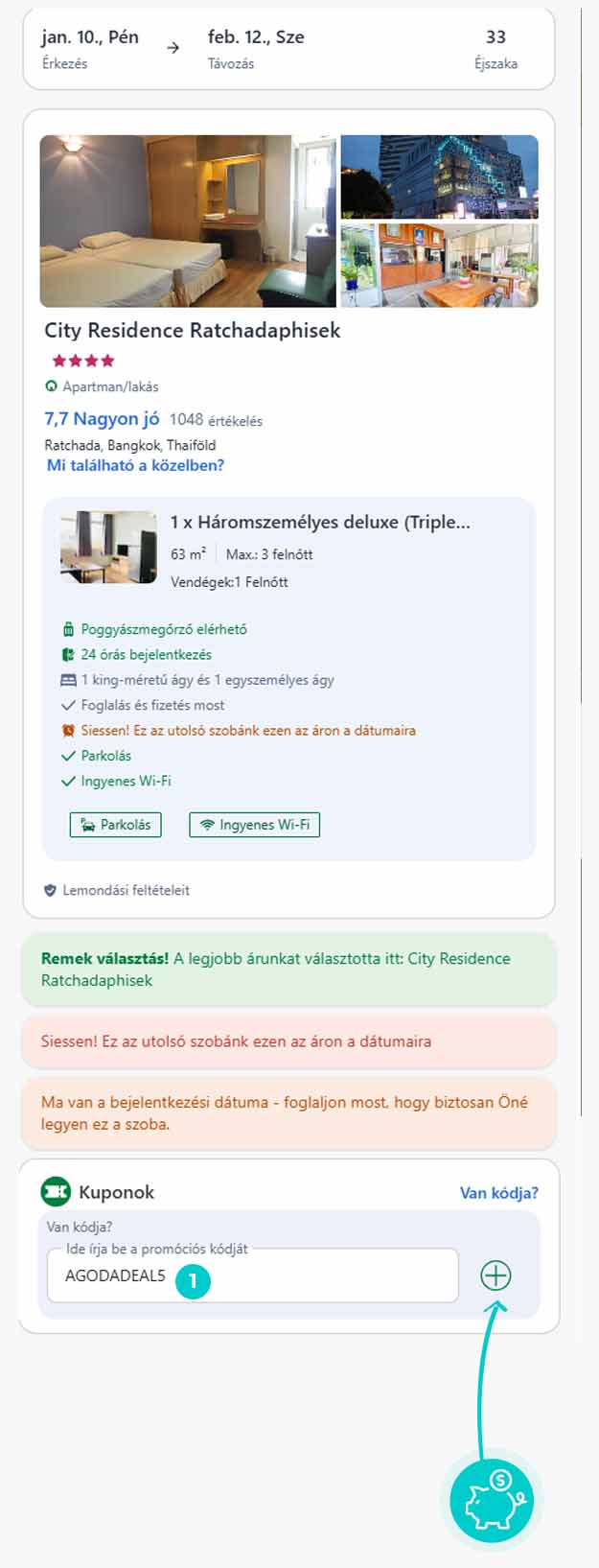Open the check-in and check-out dates card
Screen dimensions: 599x1568
[x=288, y=50]
